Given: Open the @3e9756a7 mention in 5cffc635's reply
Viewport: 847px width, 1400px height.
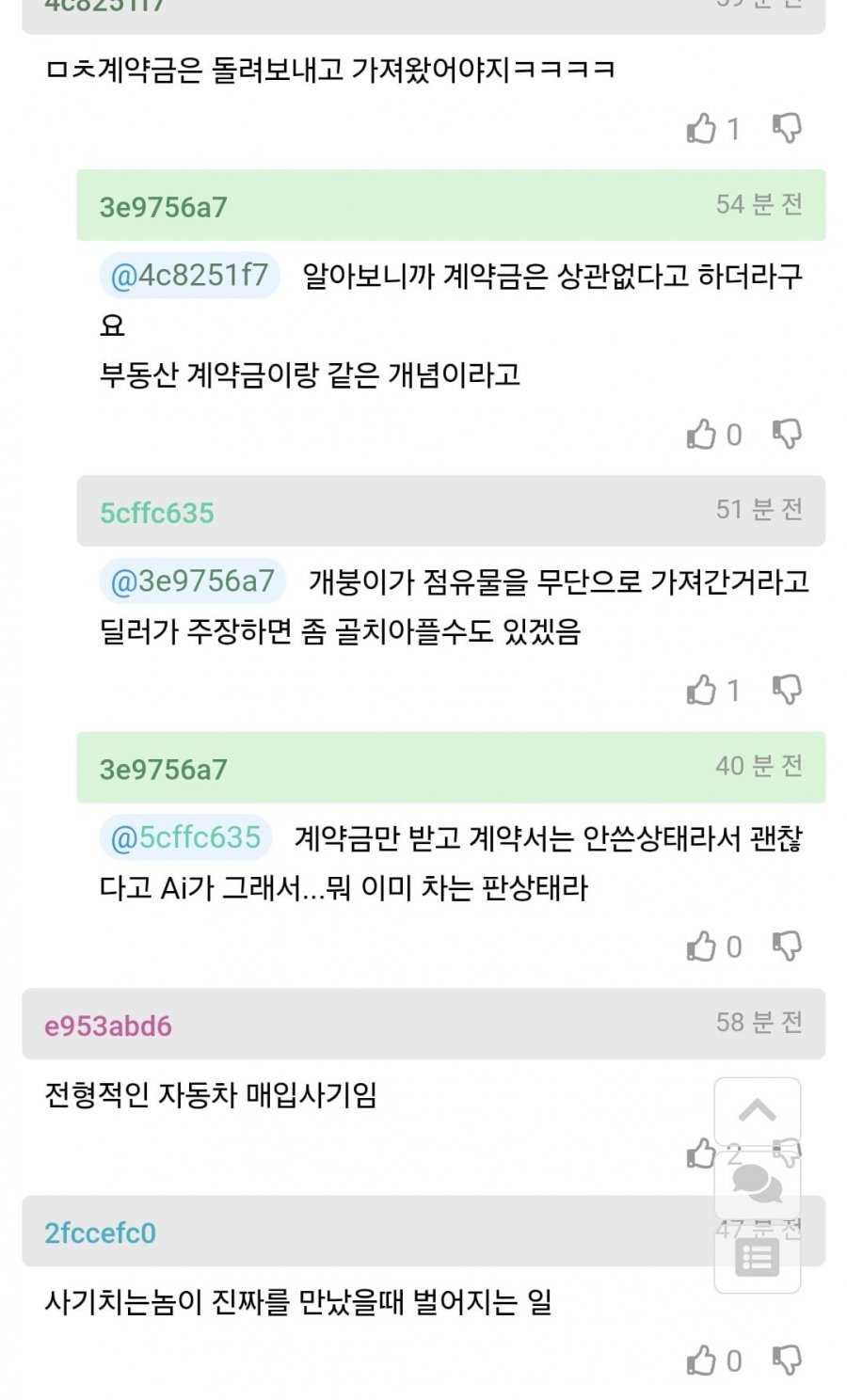Looking at the screenshot, I should point(192,581).
